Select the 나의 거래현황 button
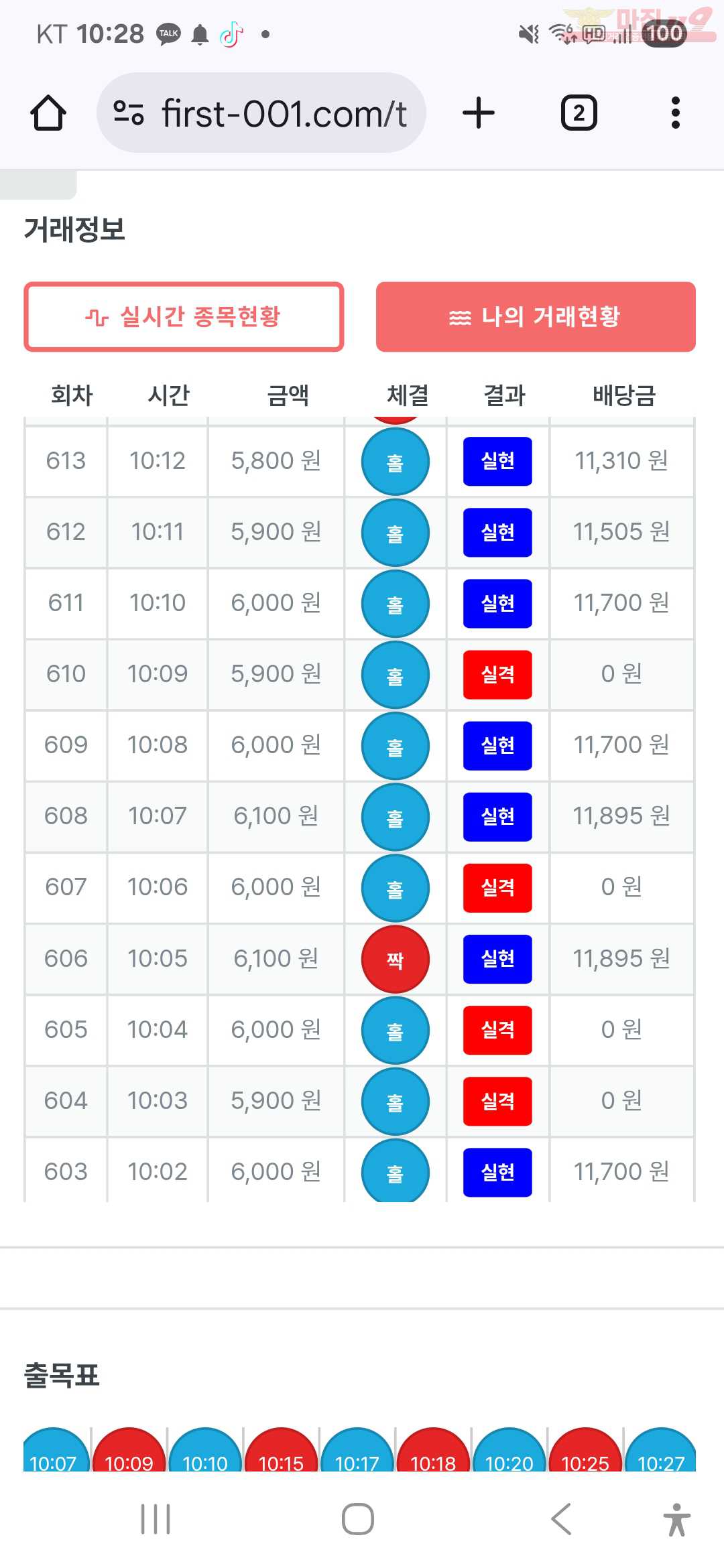 click(x=536, y=317)
